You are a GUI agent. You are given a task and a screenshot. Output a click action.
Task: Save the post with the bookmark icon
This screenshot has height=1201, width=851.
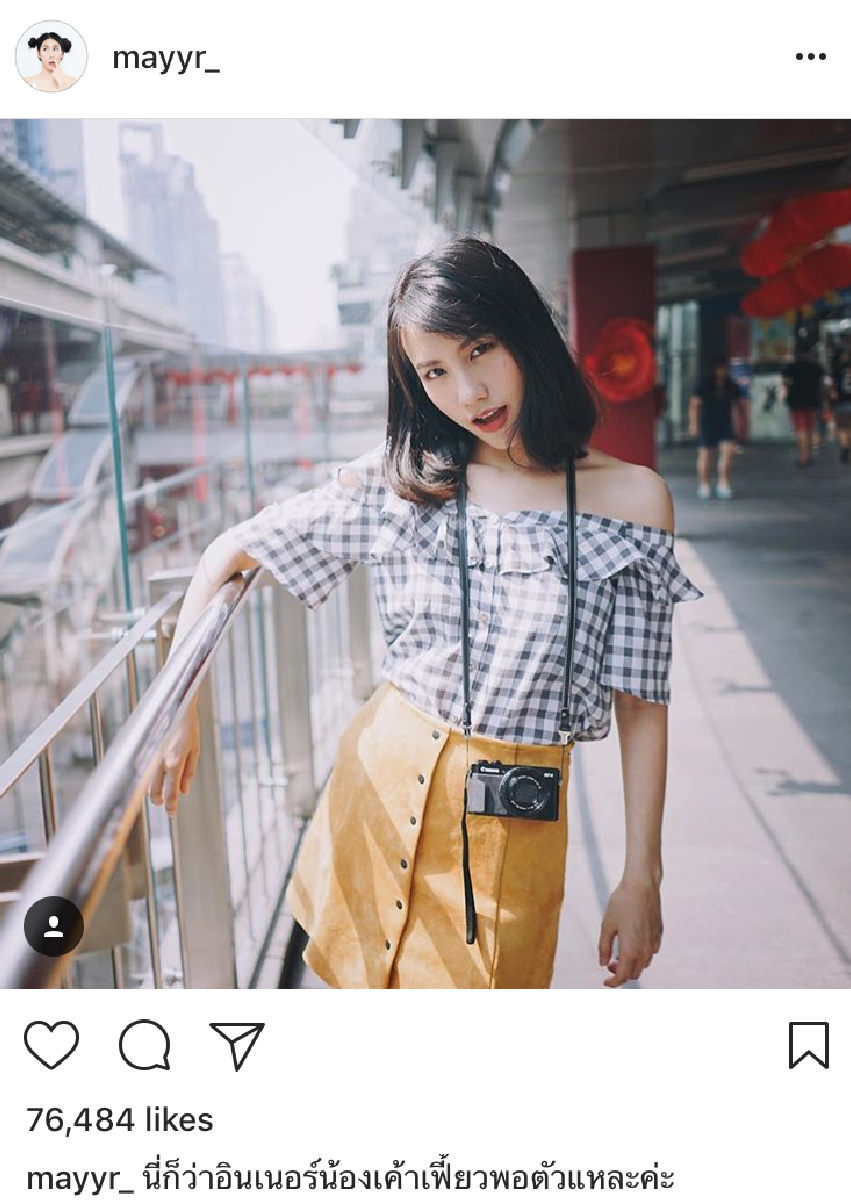click(x=808, y=1045)
